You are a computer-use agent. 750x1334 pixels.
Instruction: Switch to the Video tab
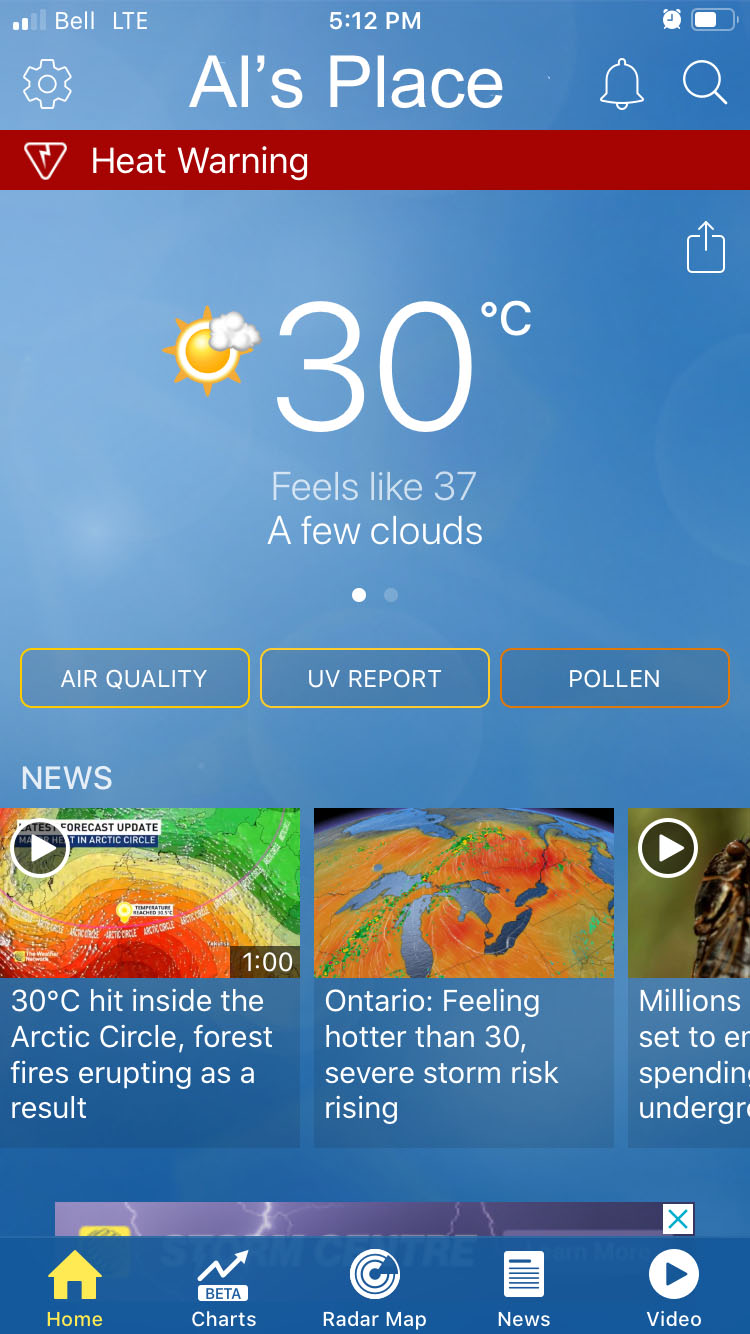pos(674,1289)
